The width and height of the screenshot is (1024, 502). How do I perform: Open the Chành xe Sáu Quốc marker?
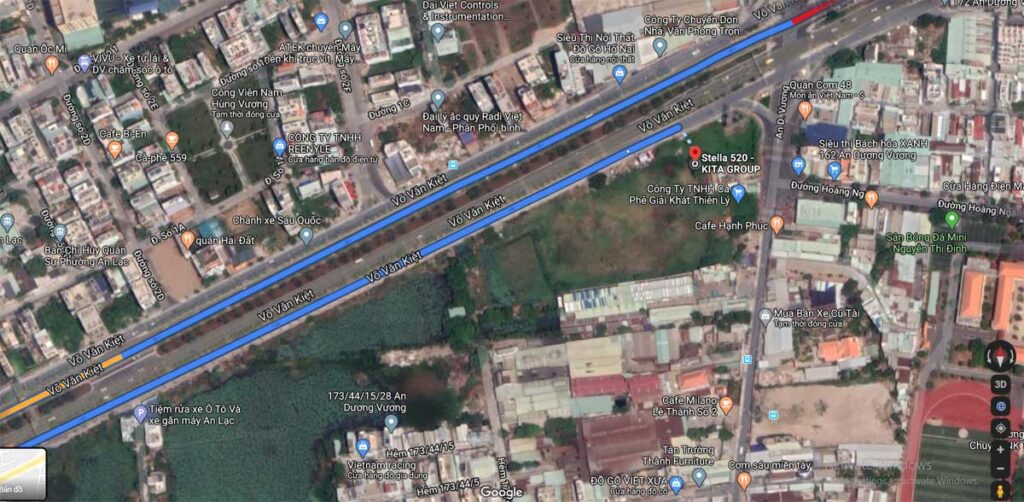click(306, 236)
